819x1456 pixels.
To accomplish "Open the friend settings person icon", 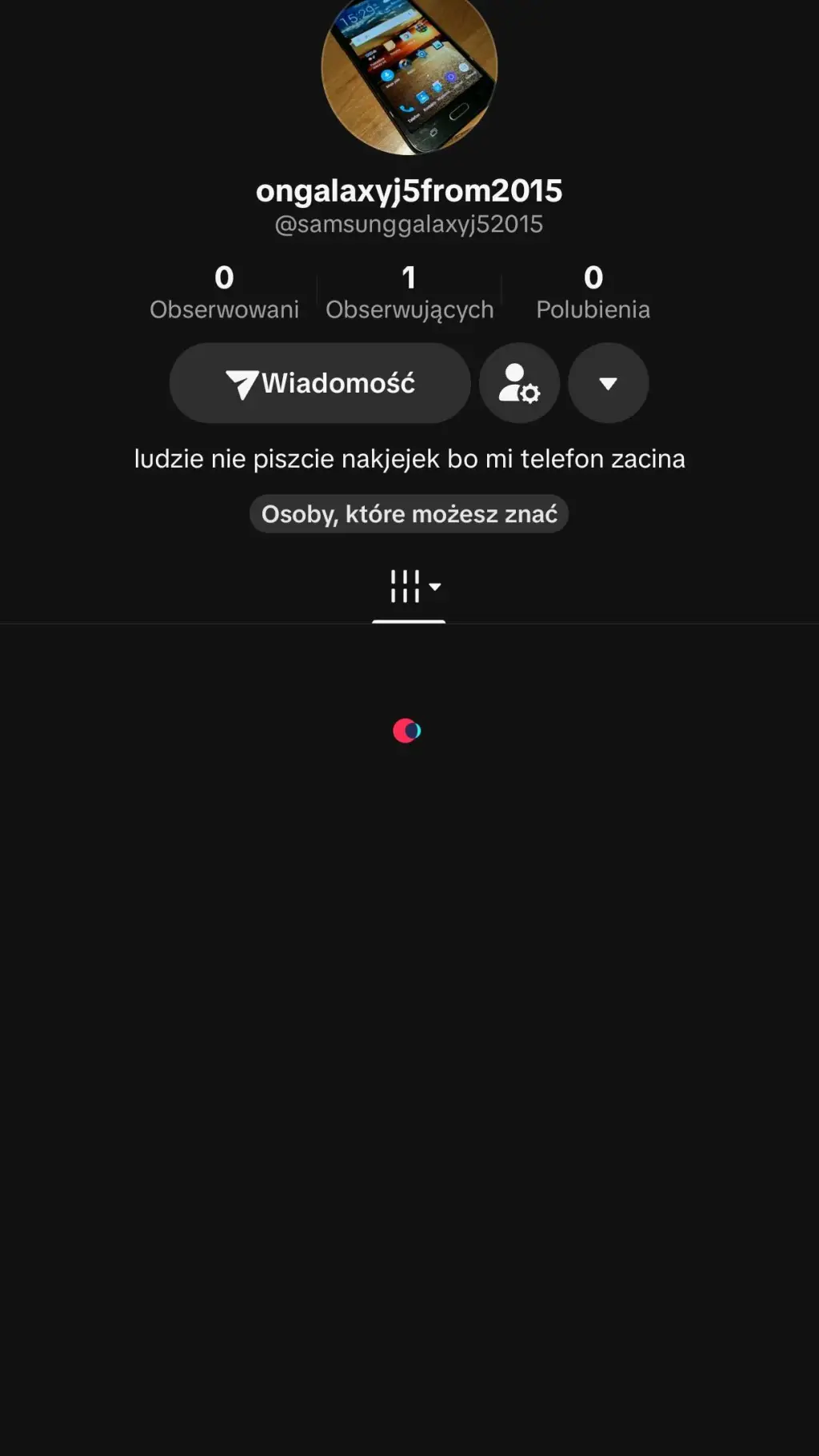I will pos(519,383).
